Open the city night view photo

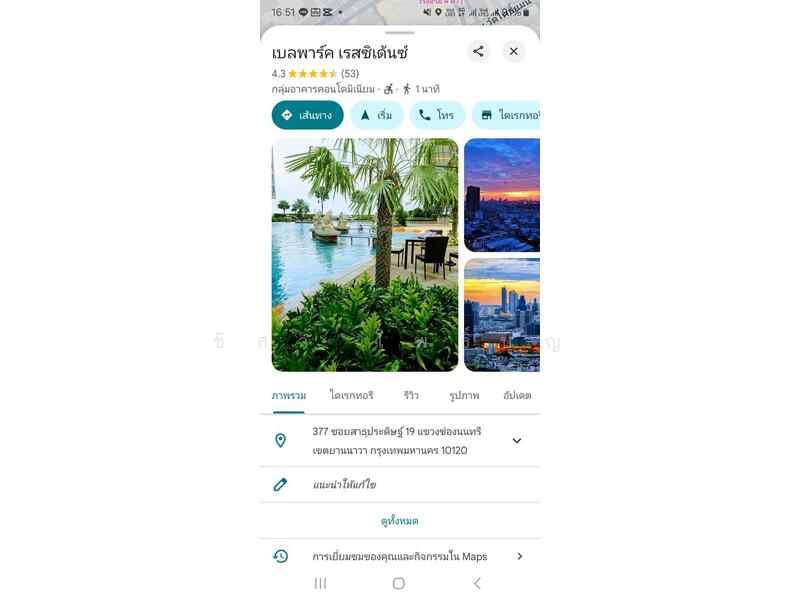click(502, 315)
